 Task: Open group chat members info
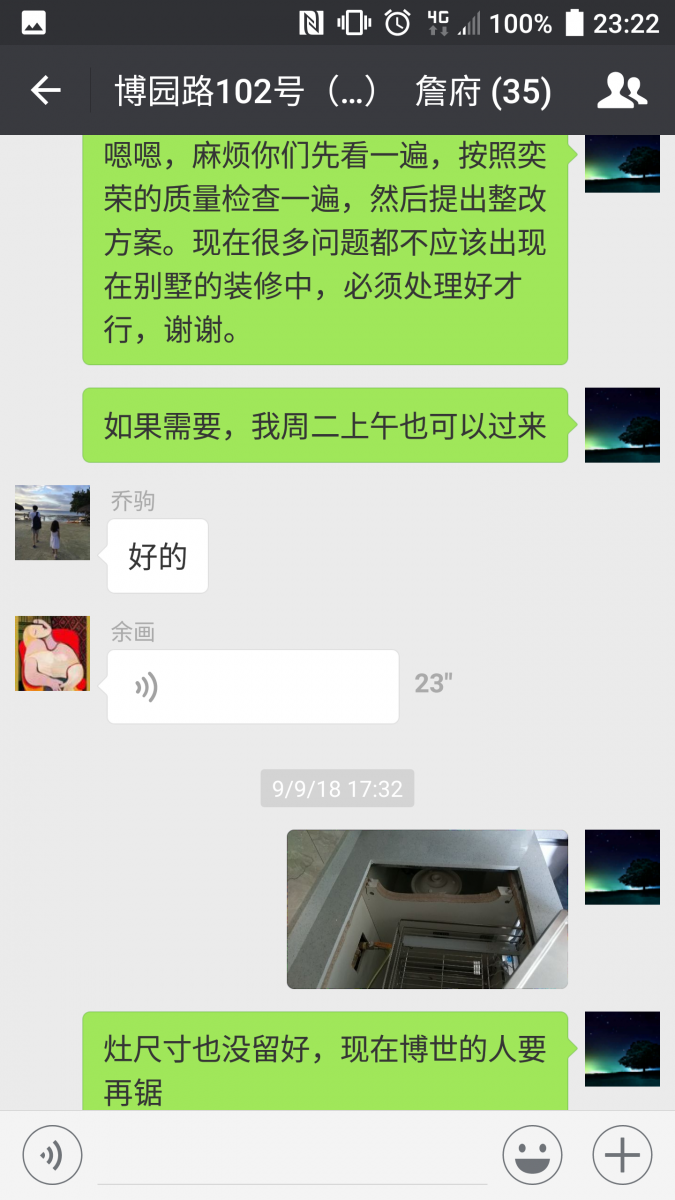tap(622, 91)
